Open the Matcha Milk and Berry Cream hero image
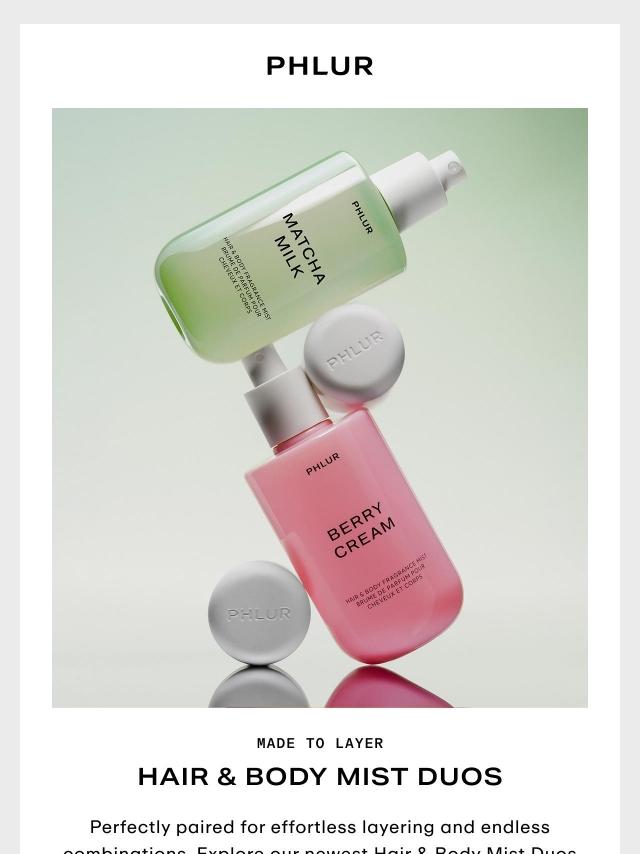Viewport: 640px width, 854px height. 320,407
